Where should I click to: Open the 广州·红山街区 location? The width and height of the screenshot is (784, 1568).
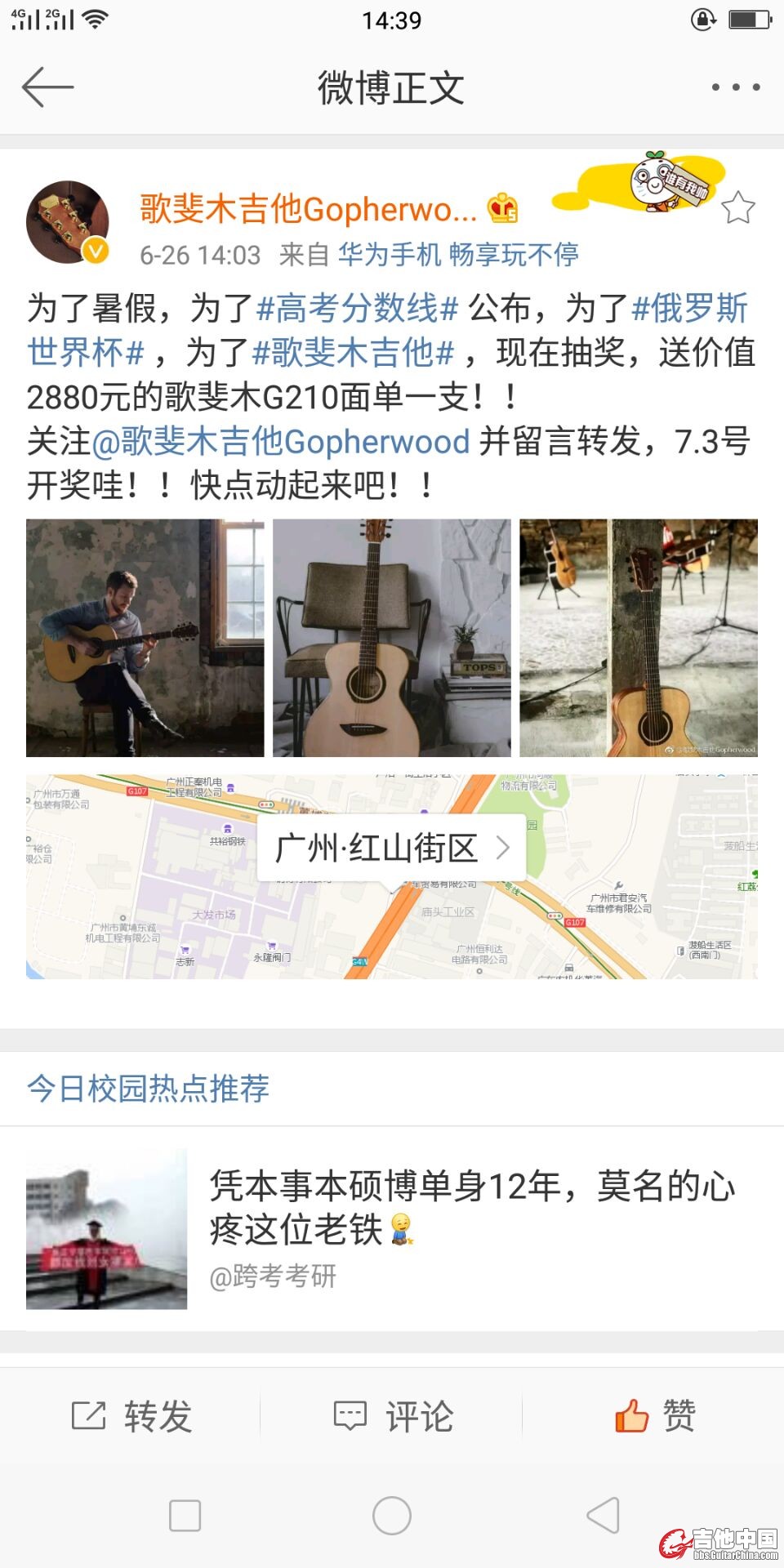pyautogui.click(x=391, y=849)
